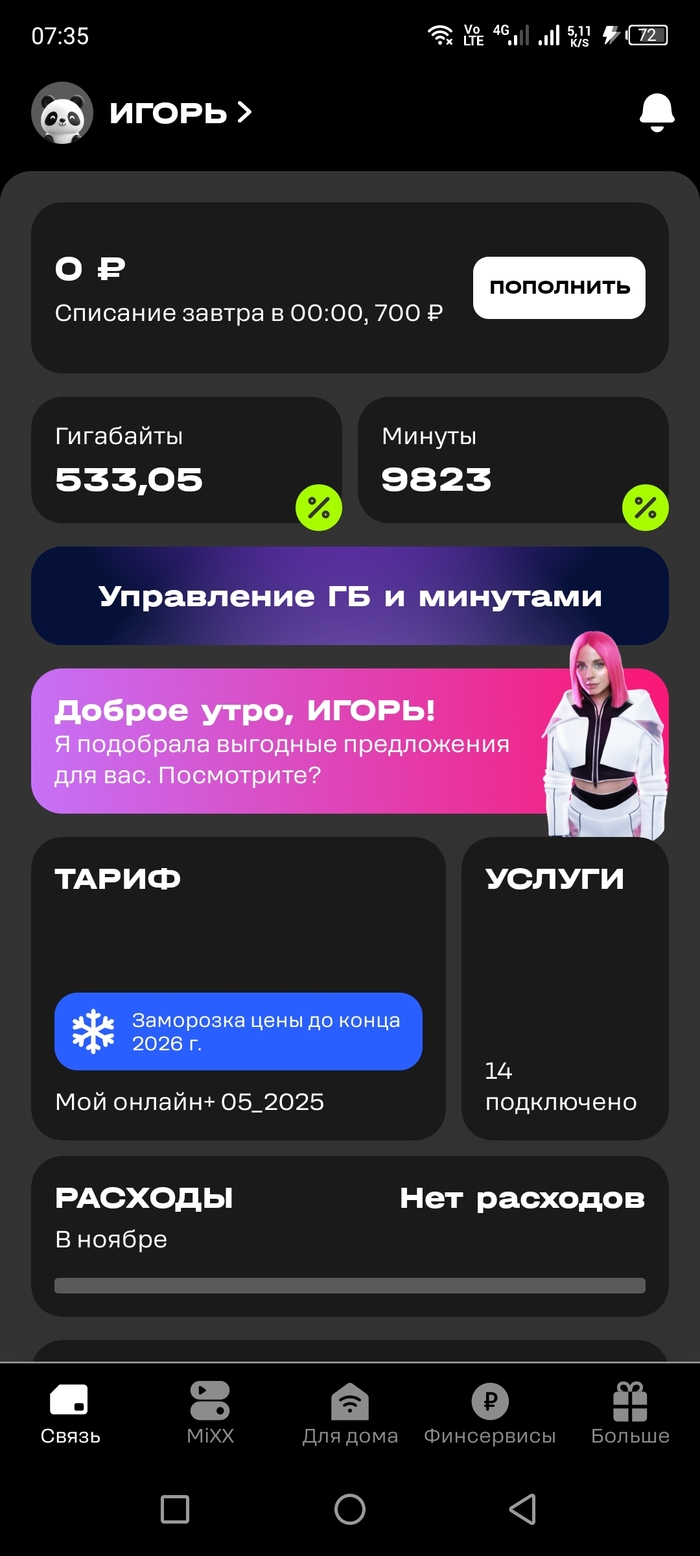Switch to the MiXX tab
The image size is (700, 1556).
(210, 1414)
